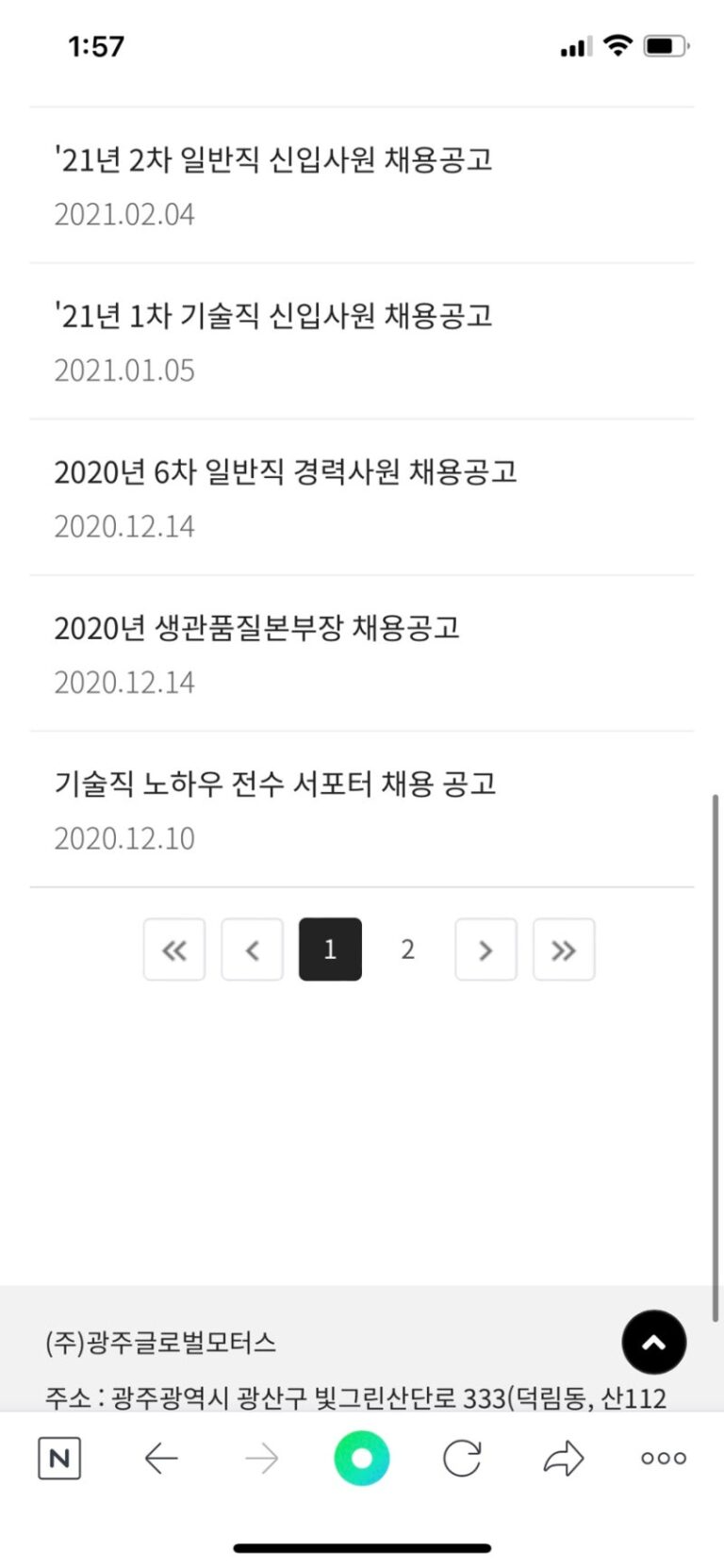724x1568 pixels.
Task: Tap the scroll-to-top circular arrow button
Action: (x=653, y=1343)
